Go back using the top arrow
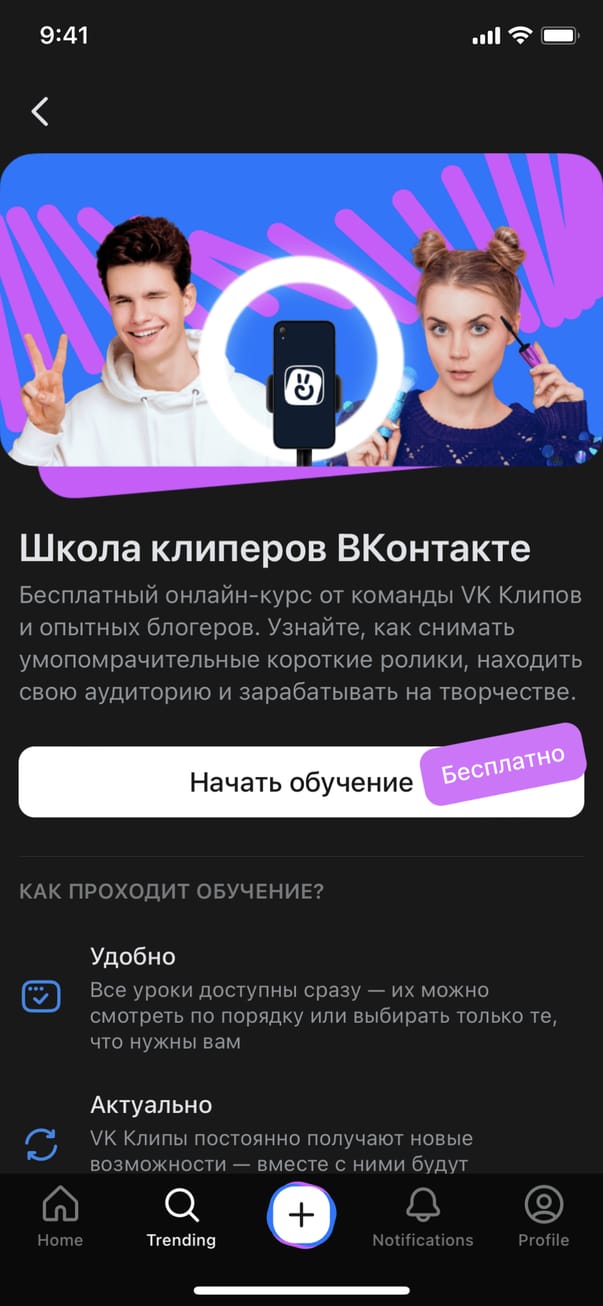Screen dimensions: 603x1306 click(40, 111)
